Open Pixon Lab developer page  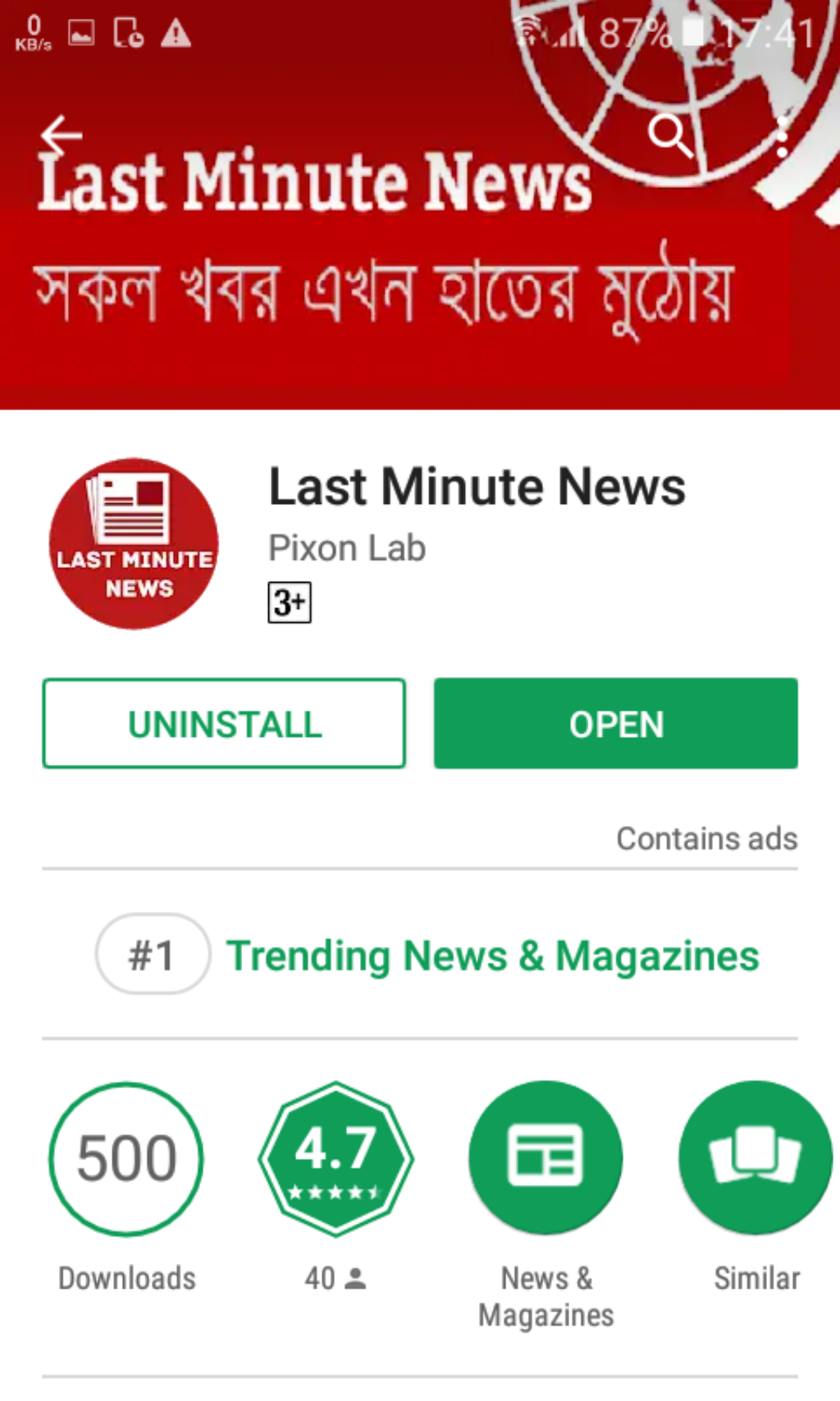pos(347,548)
